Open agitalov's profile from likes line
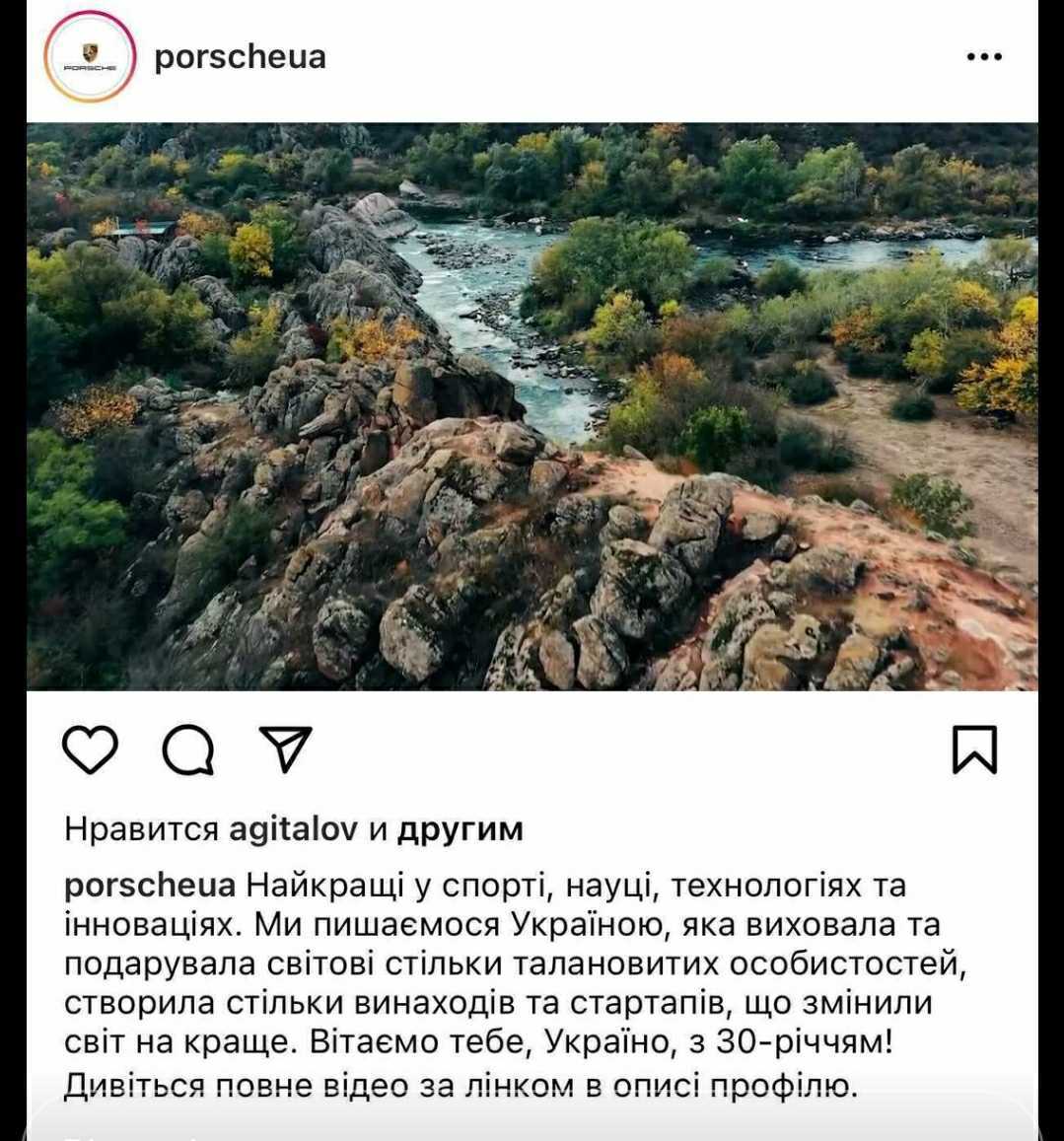 coord(293,829)
